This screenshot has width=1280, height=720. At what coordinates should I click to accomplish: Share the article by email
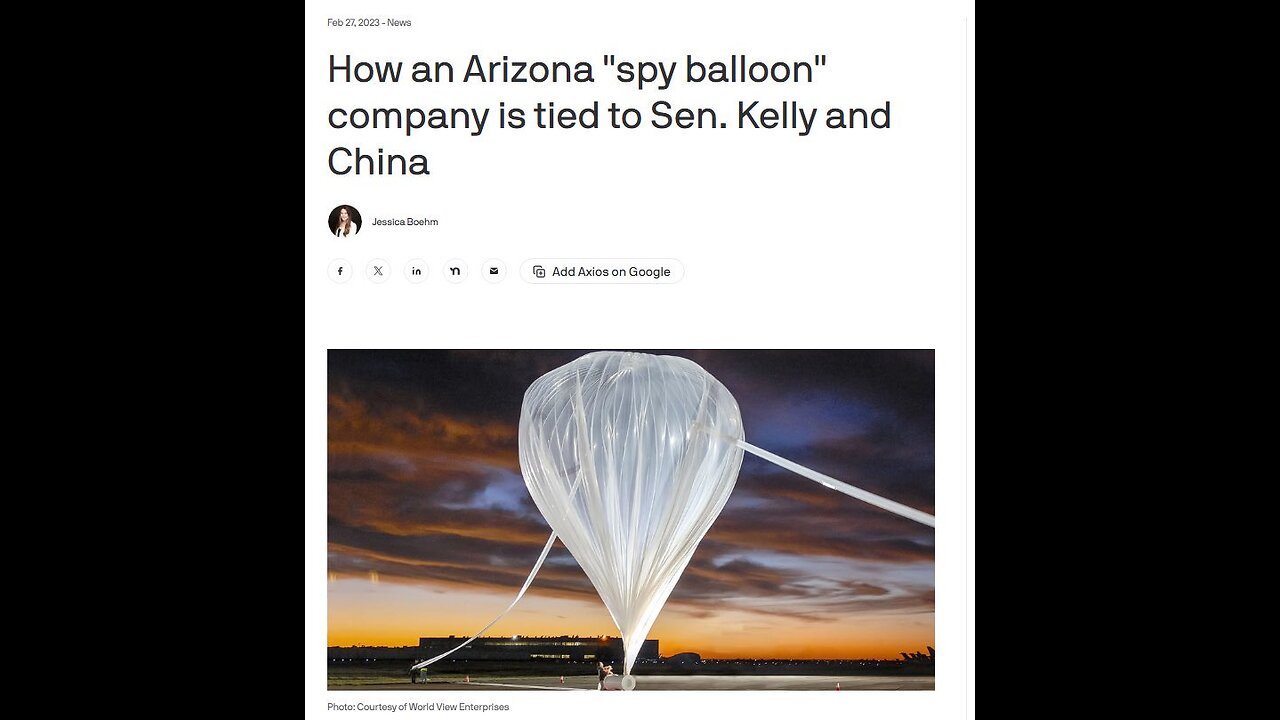click(x=494, y=271)
